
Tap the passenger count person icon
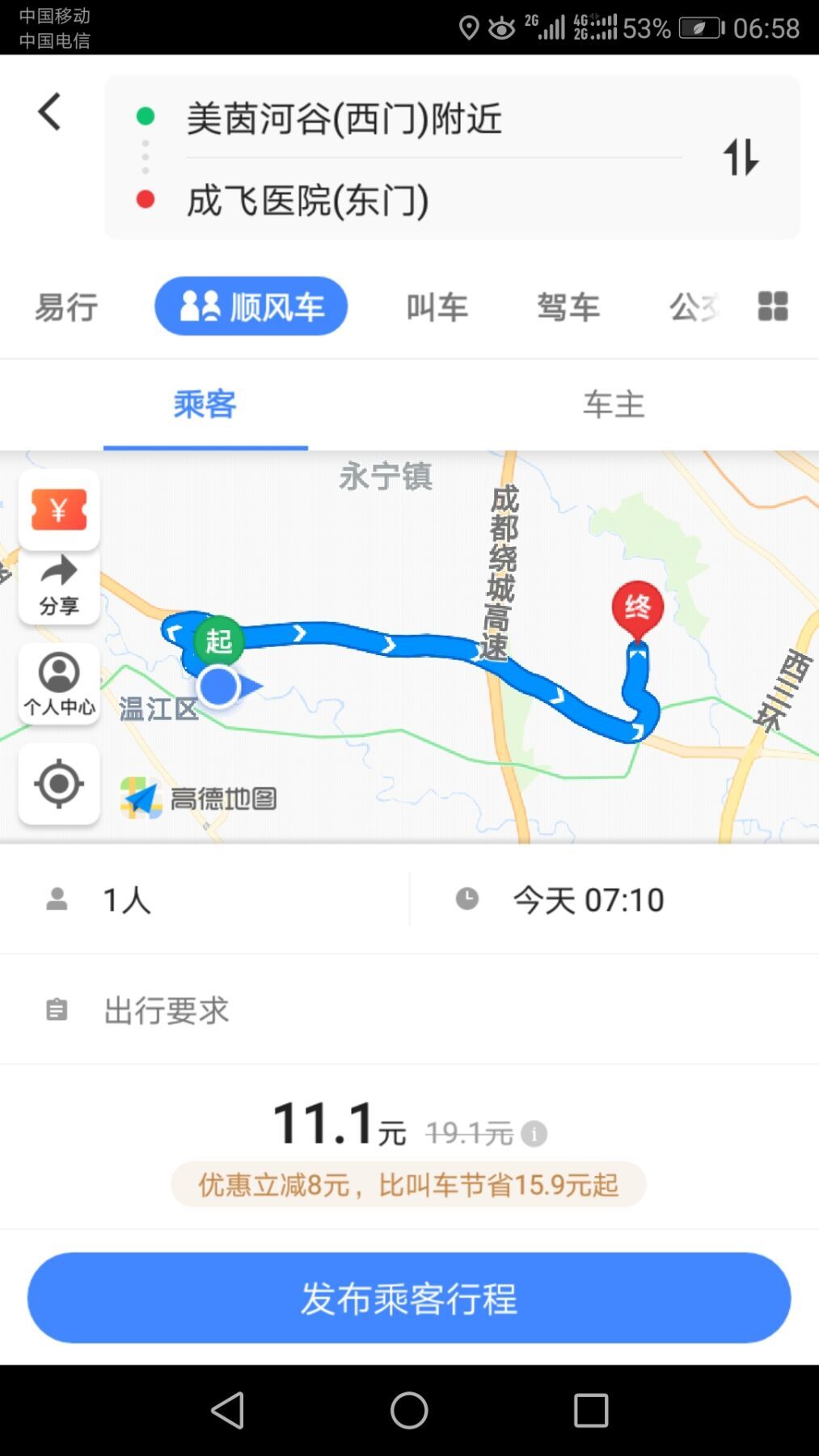(x=56, y=899)
